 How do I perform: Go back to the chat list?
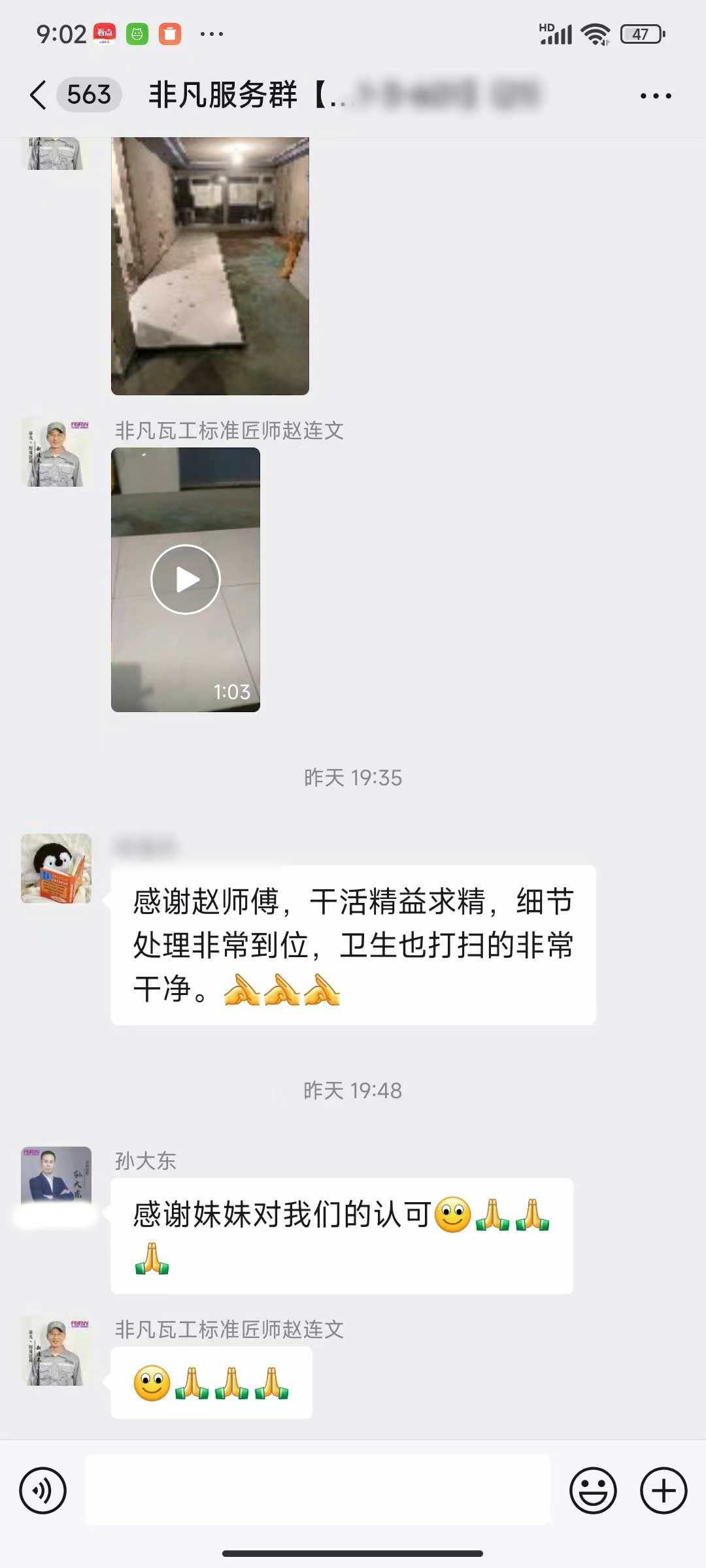pyautogui.click(x=39, y=95)
